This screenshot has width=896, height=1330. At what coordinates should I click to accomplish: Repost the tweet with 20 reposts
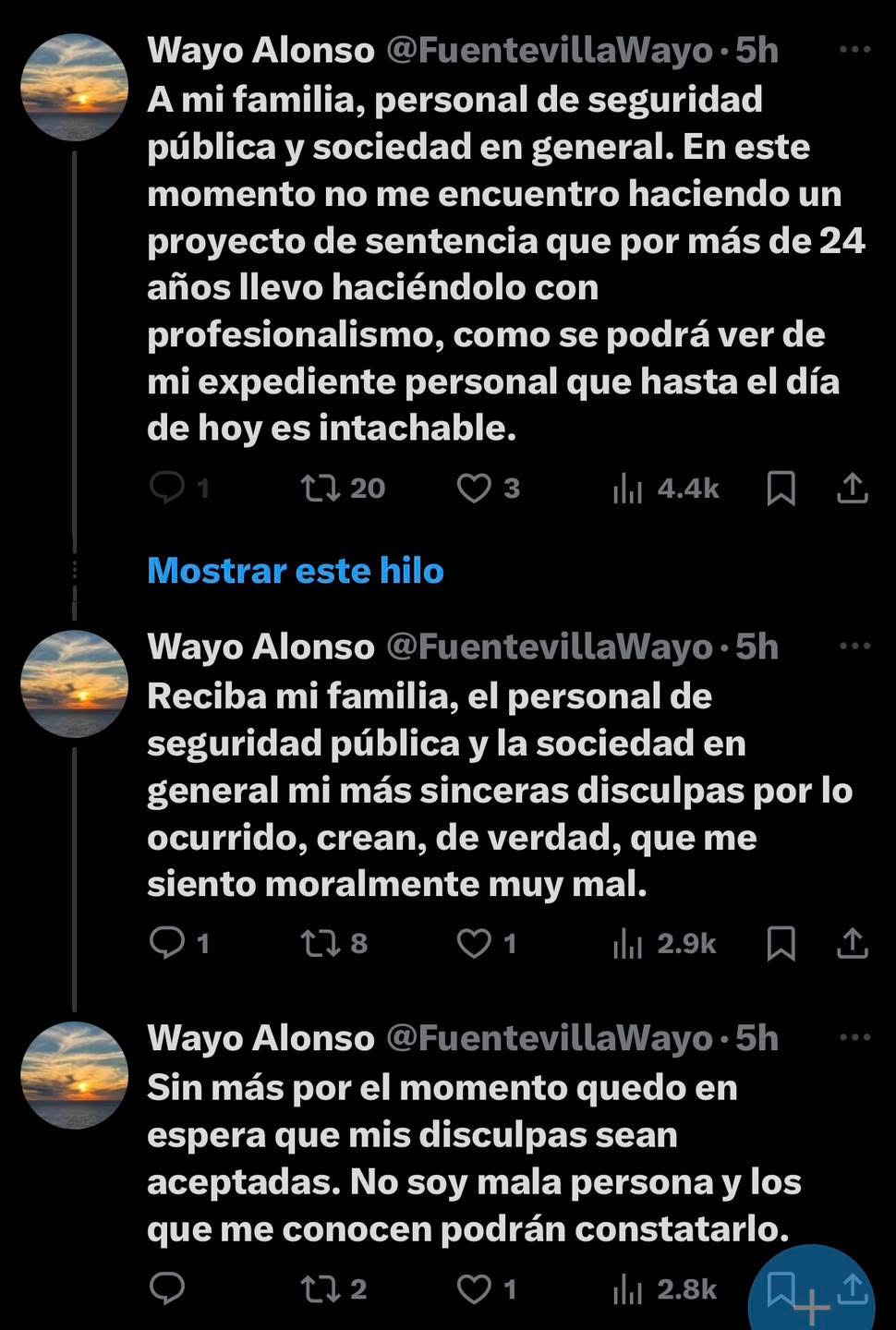pos(321,488)
